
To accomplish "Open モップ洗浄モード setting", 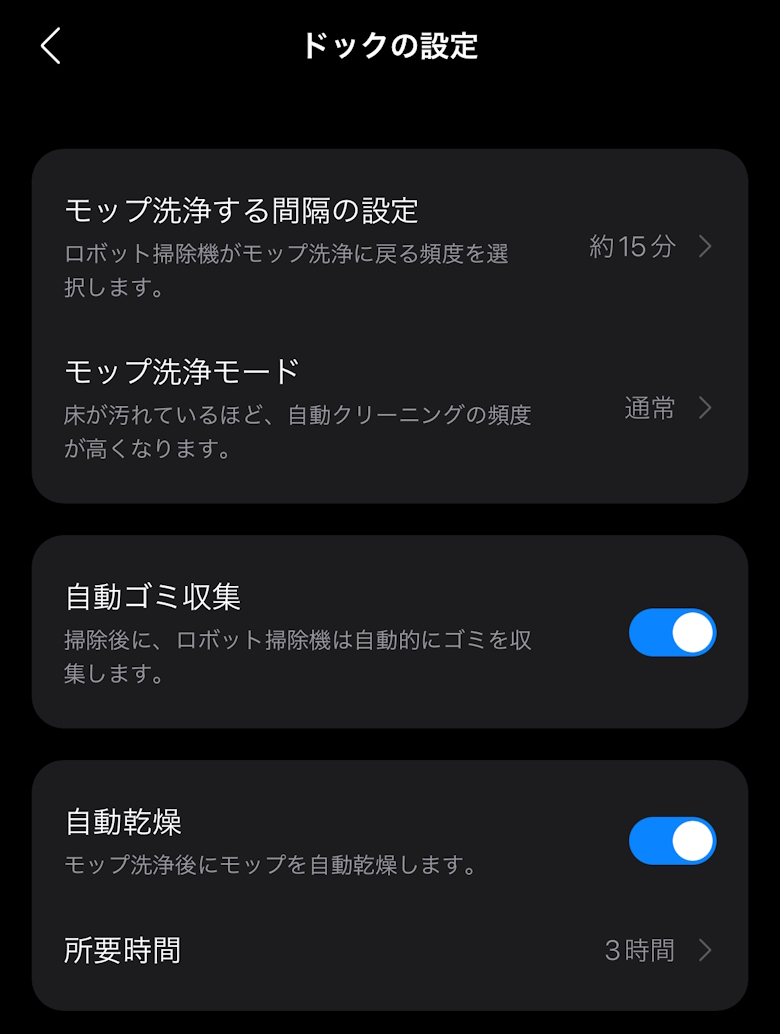I will click(x=389, y=408).
